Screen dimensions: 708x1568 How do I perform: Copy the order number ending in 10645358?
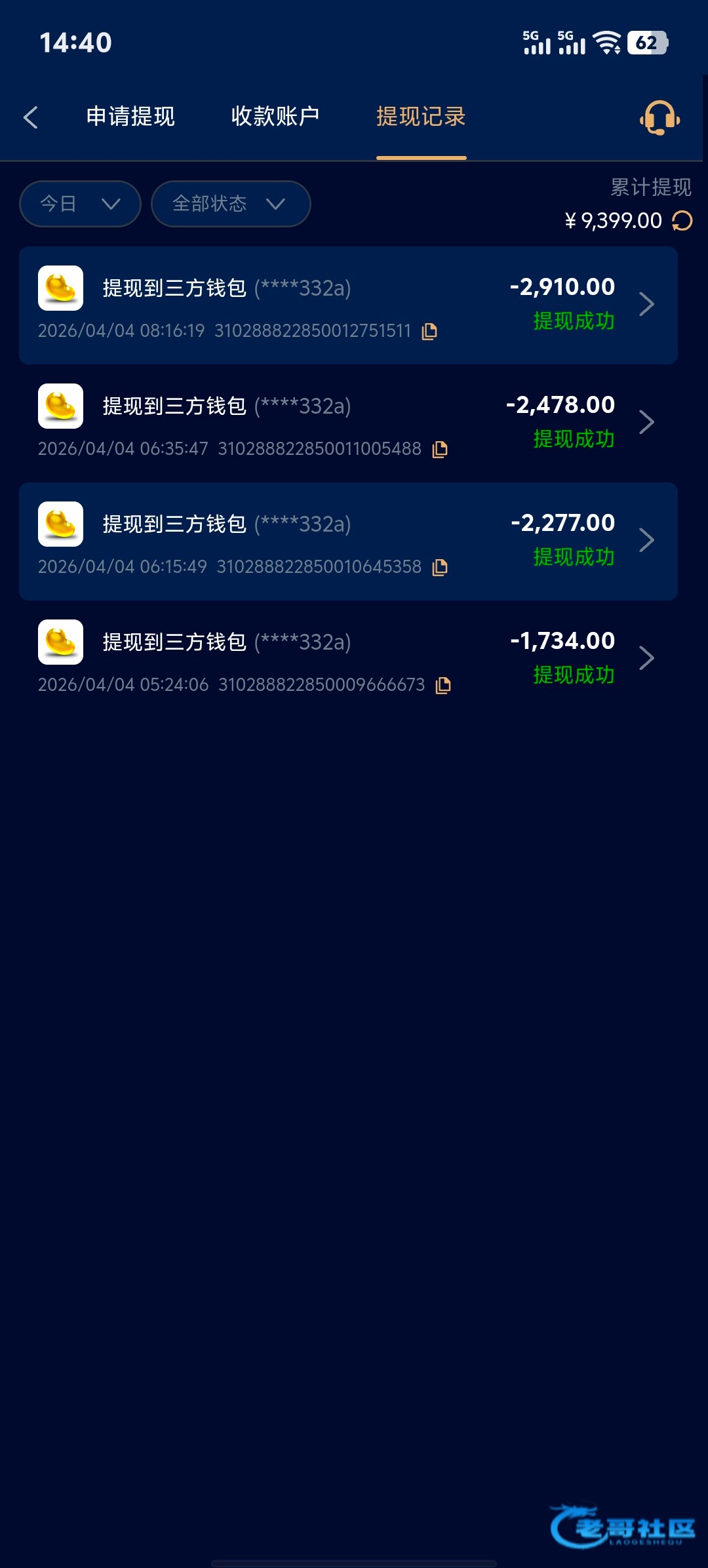pyautogui.click(x=440, y=568)
